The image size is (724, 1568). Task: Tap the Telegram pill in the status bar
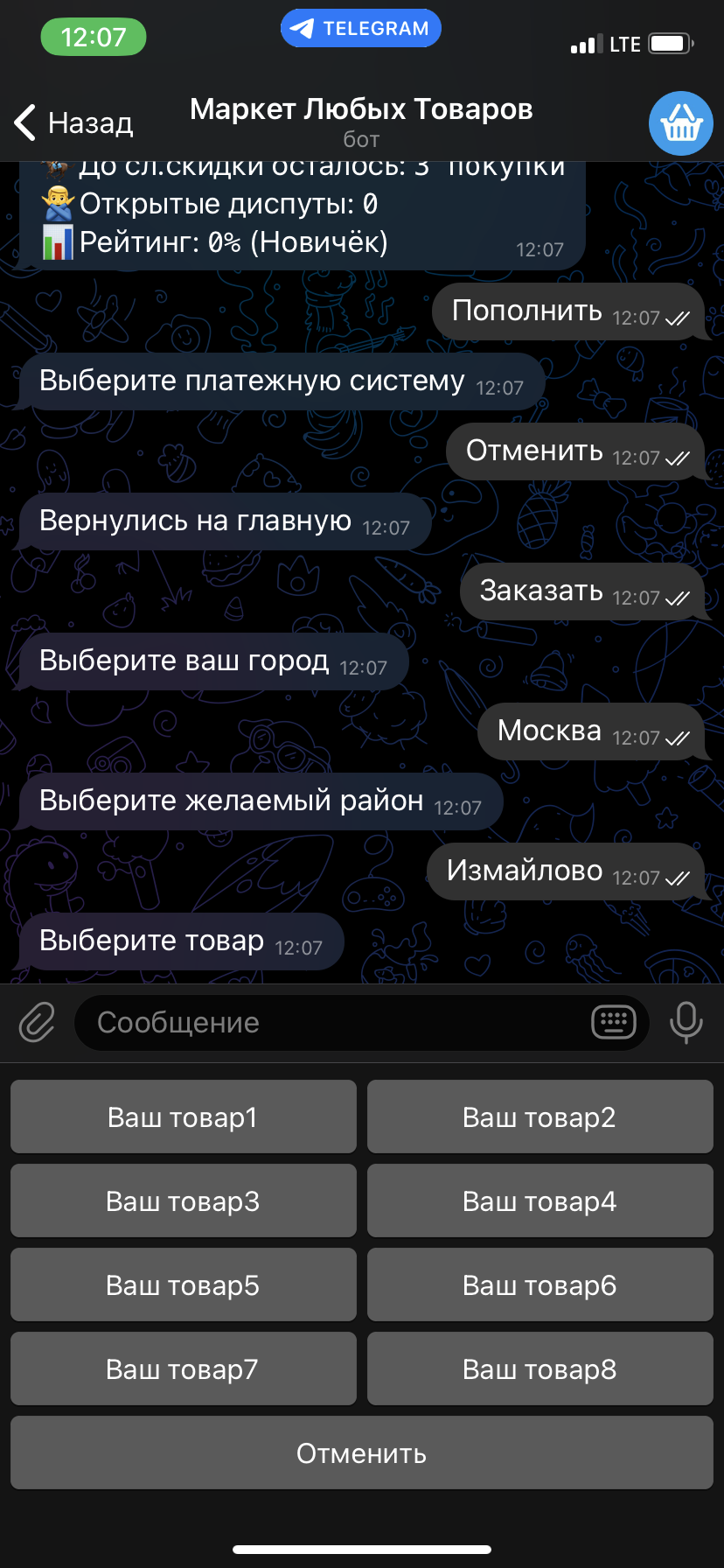tap(360, 28)
